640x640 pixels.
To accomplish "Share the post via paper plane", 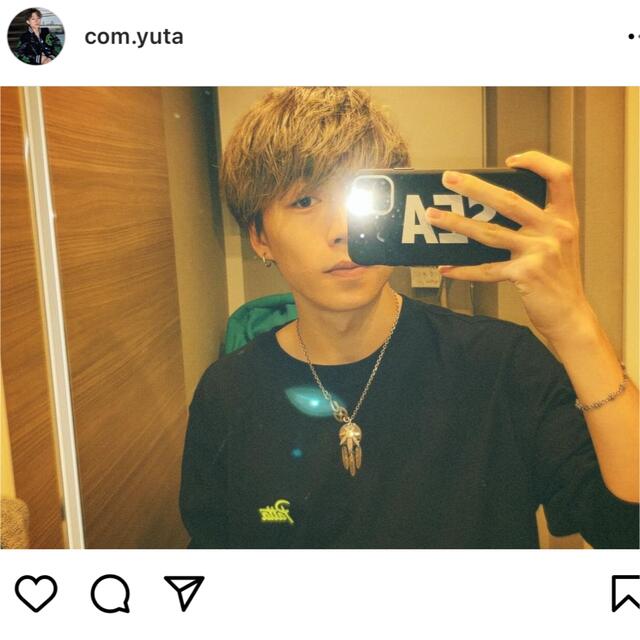I will pyautogui.click(x=184, y=593).
